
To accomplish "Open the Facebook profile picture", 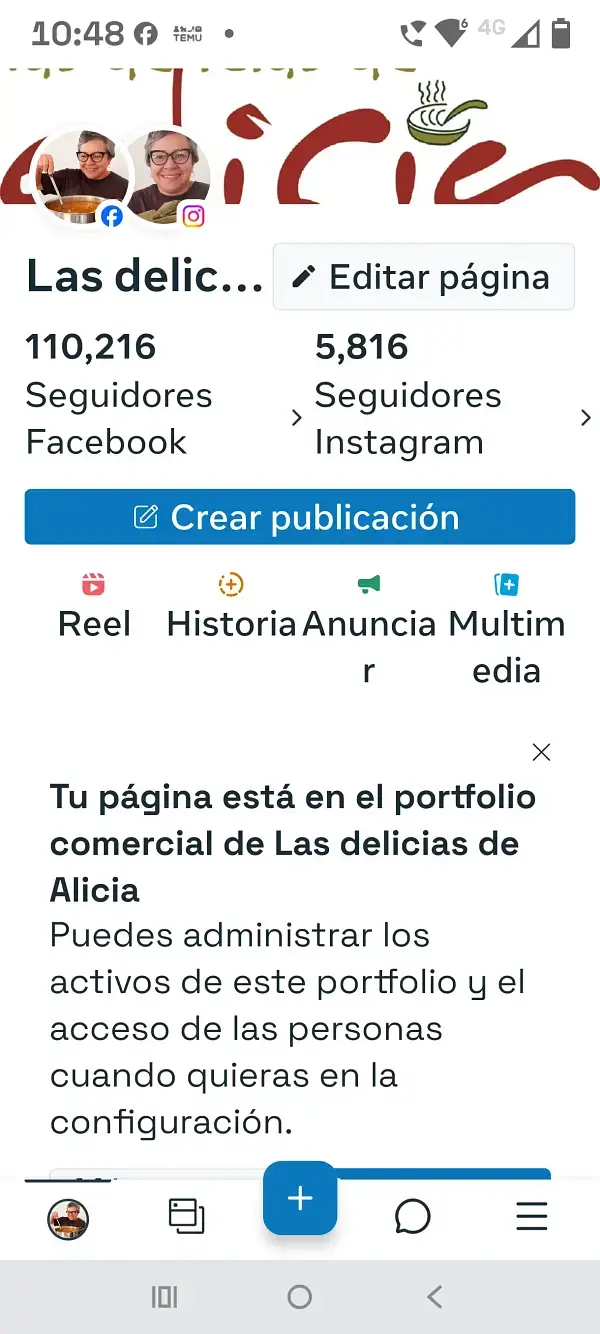I will (82, 178).
